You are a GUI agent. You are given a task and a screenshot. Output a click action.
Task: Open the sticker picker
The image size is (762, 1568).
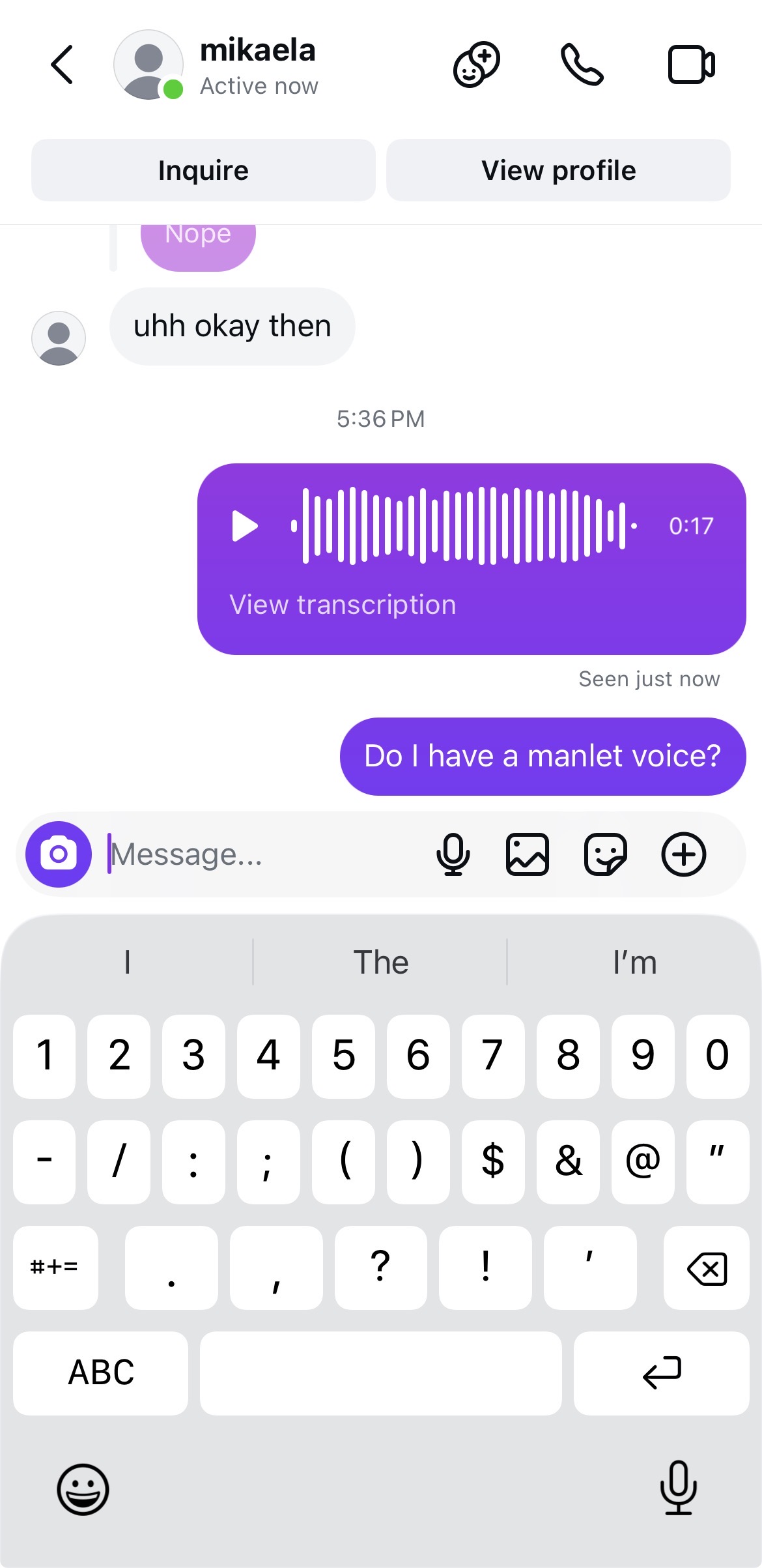[606, 854]
